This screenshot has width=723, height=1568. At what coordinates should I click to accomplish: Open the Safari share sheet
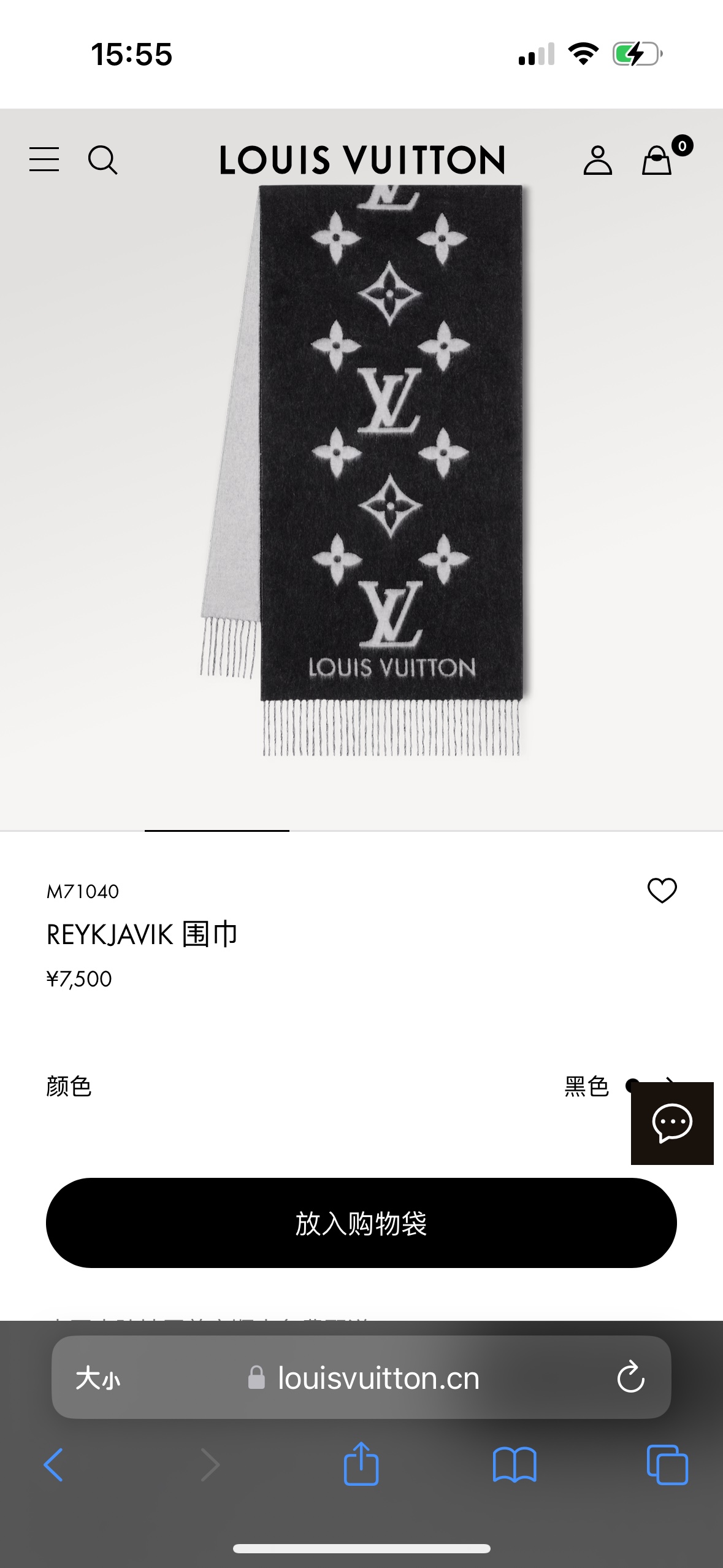[361, 1465]
